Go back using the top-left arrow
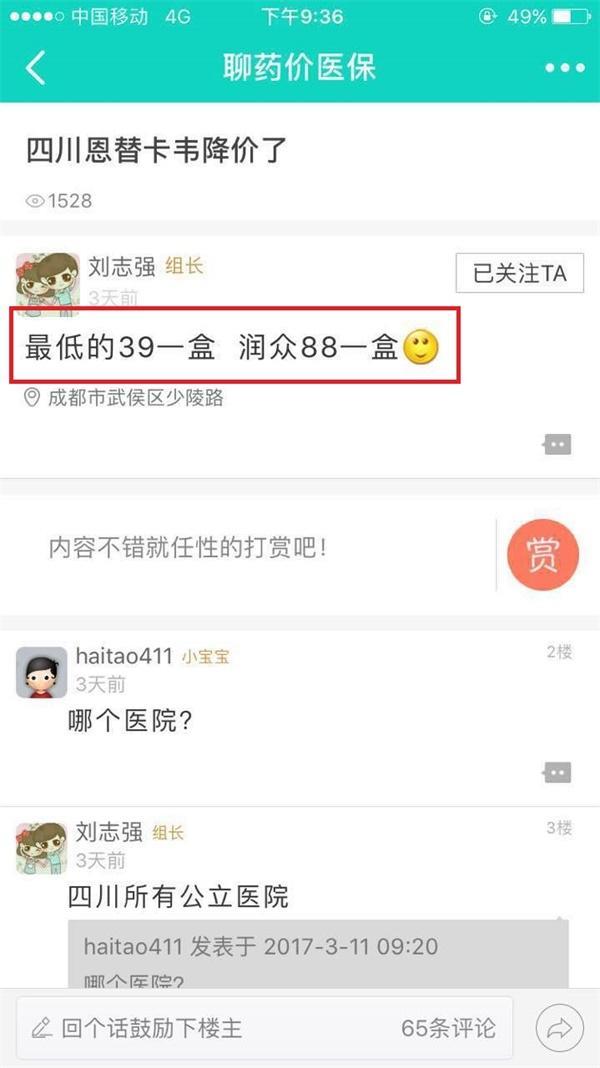Image resolution: width=600 pixels, height=1068 pixels. (x=36, y=68)
